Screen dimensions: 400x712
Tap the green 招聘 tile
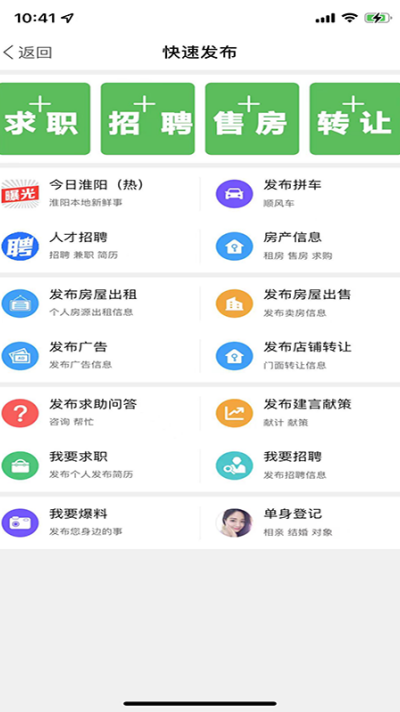[148, 119]
